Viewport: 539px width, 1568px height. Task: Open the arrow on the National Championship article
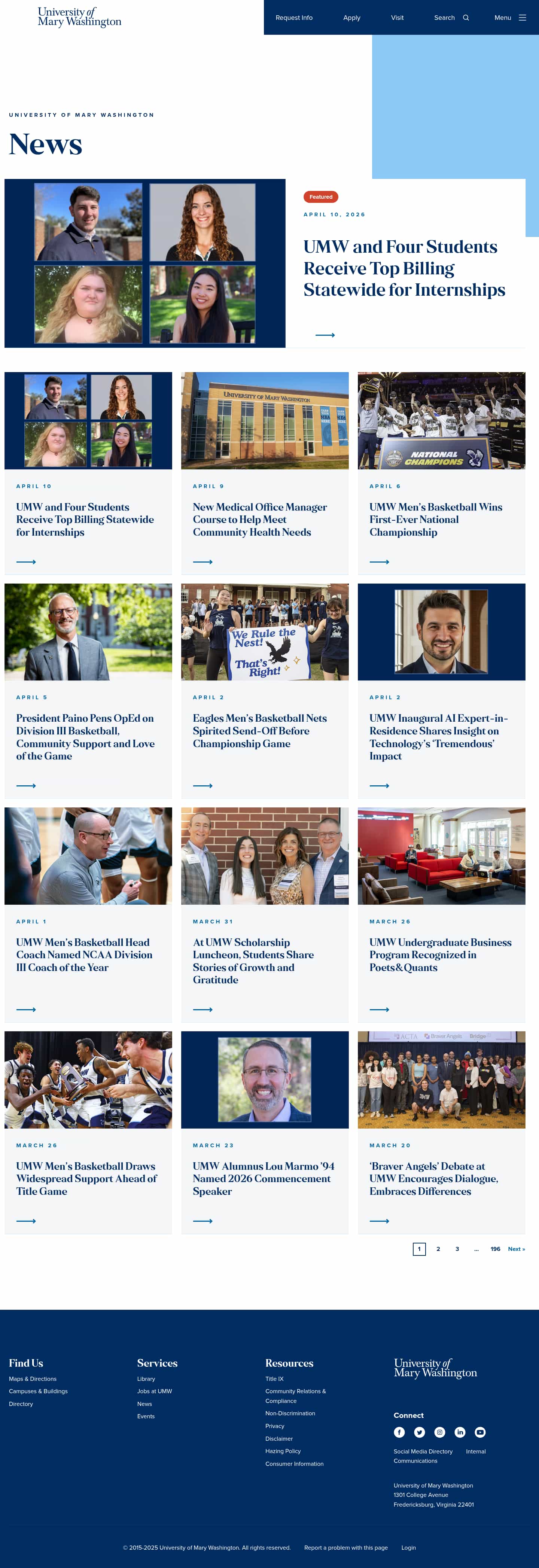(380, 562)
